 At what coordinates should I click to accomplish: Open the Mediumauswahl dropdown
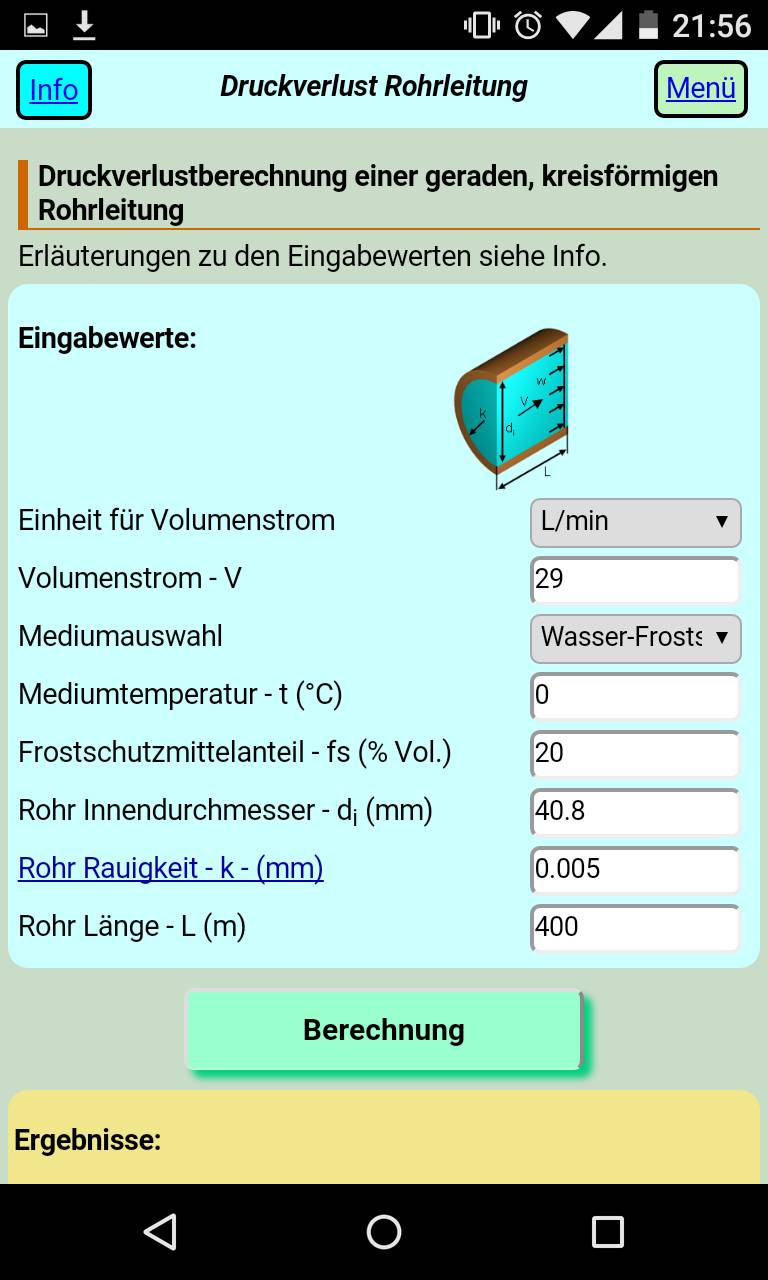pyautogui.click(x=636, y=638)
